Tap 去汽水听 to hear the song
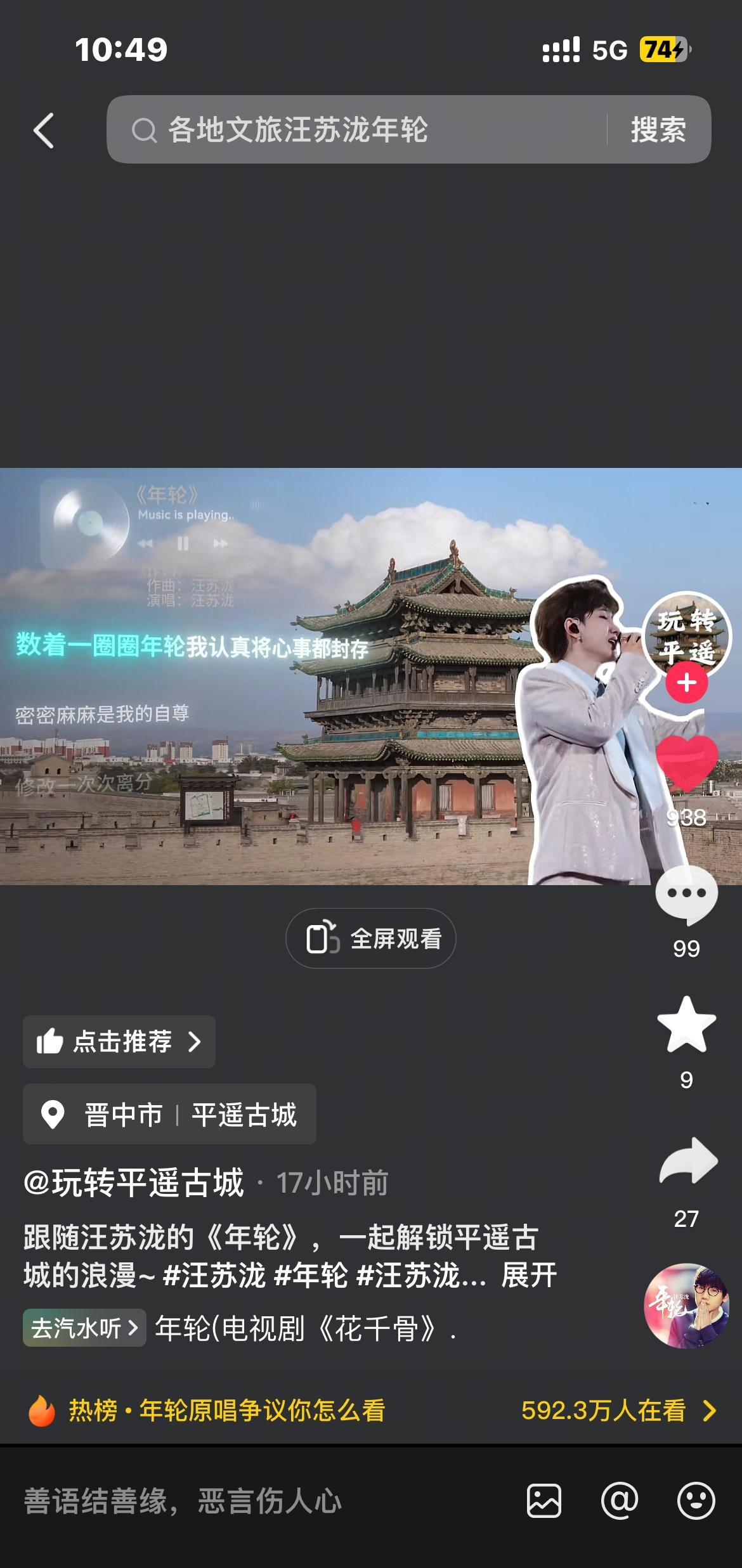This screenshot has width=742, height=1568. click(x=84, y=1328)
